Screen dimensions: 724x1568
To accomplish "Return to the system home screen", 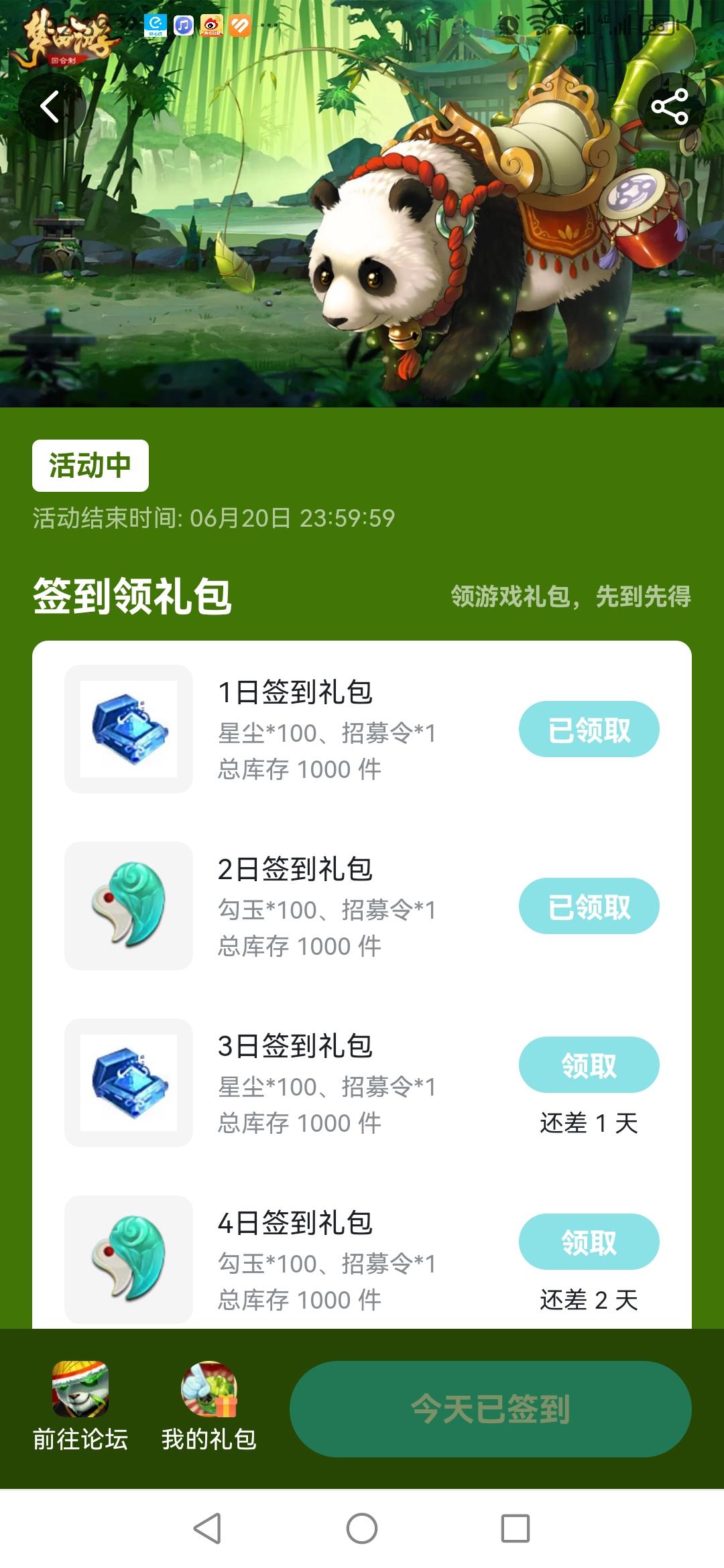I will coord(362,1528).
